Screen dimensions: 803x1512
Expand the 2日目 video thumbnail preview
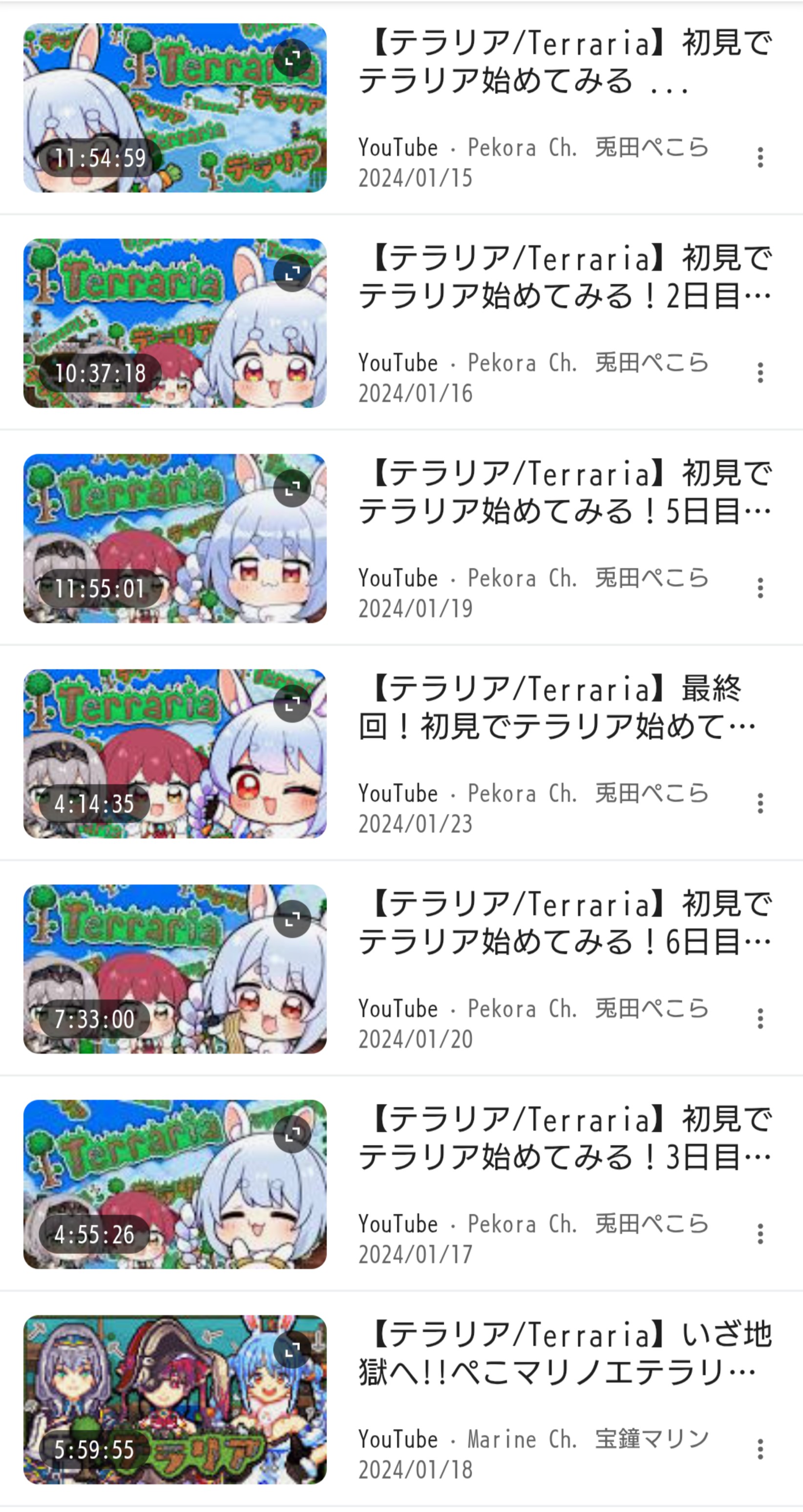292,273
